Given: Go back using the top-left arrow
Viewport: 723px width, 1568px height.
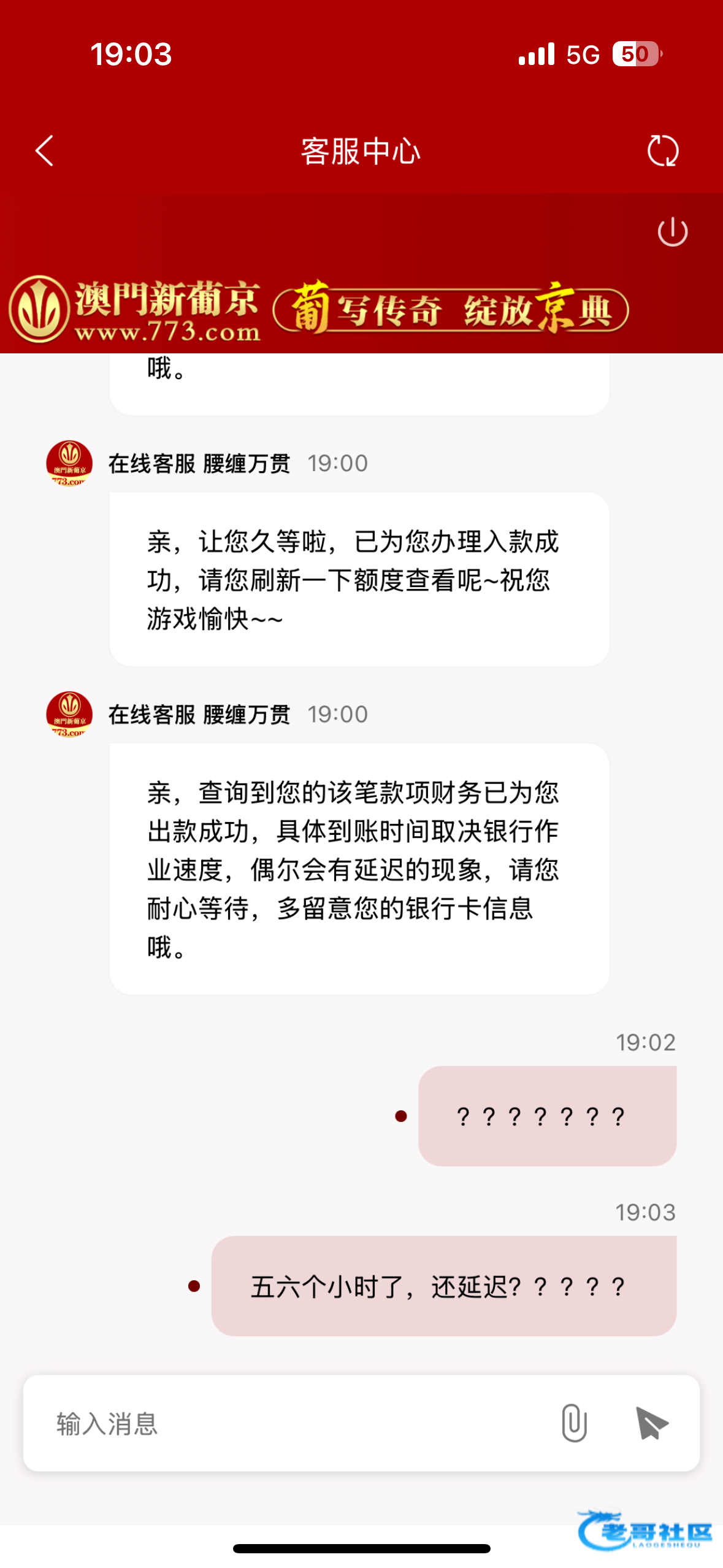Looking at the screenshot, I should [x=44, y=151].
